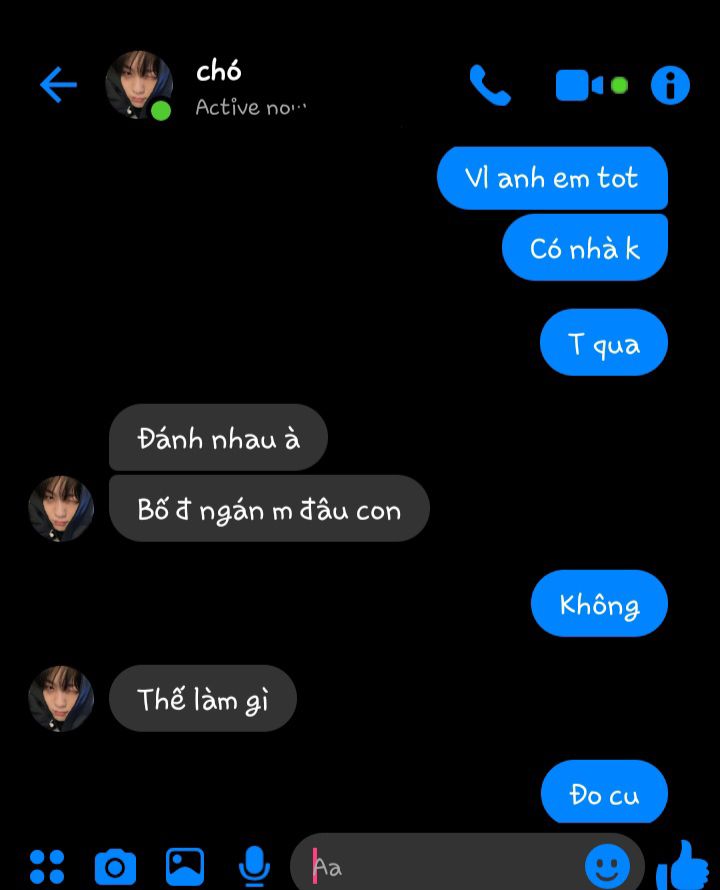Start a voice call with chó
720x890 pixels.
point(490,86)
